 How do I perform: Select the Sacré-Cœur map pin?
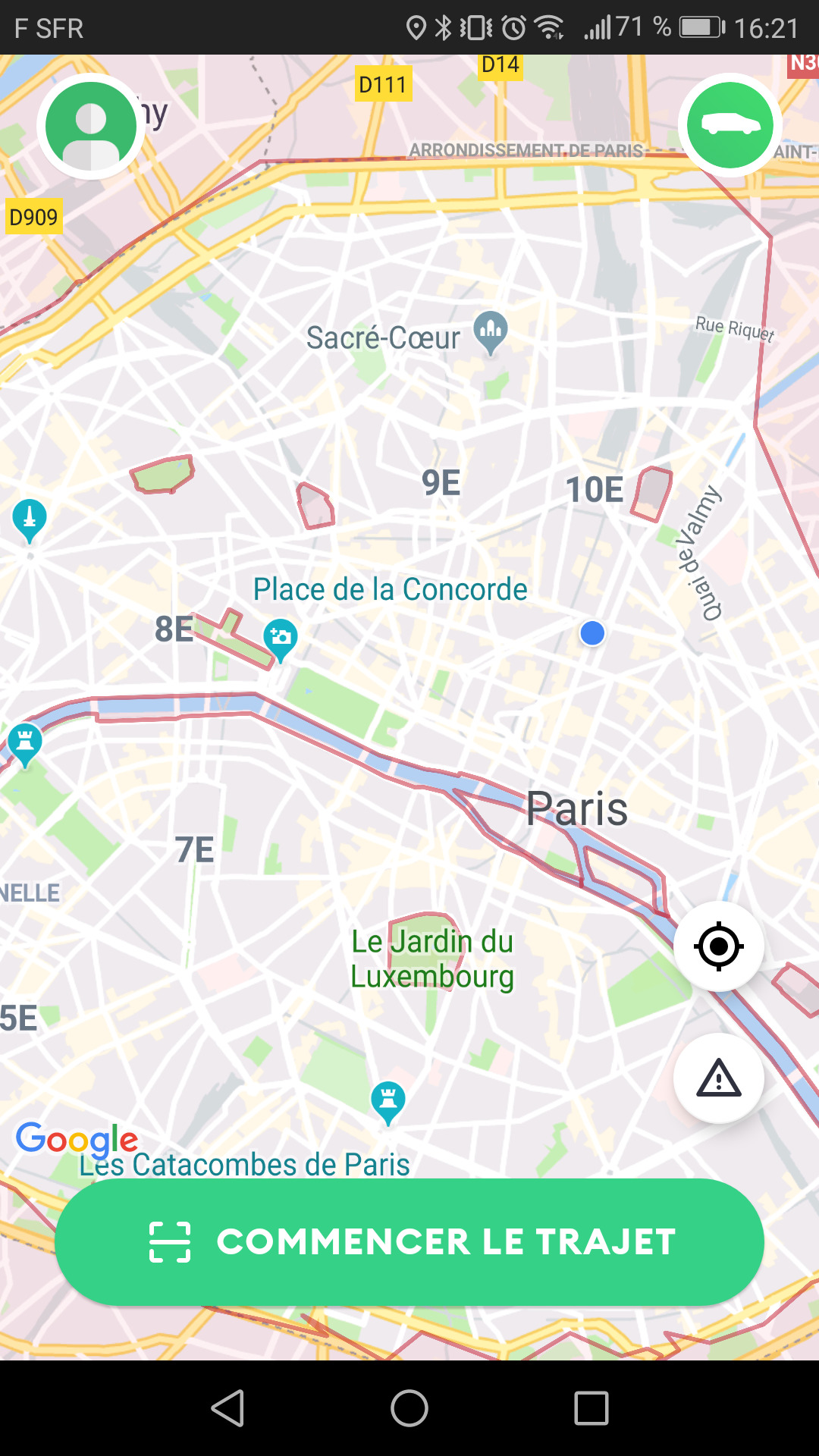coord(491,333)
